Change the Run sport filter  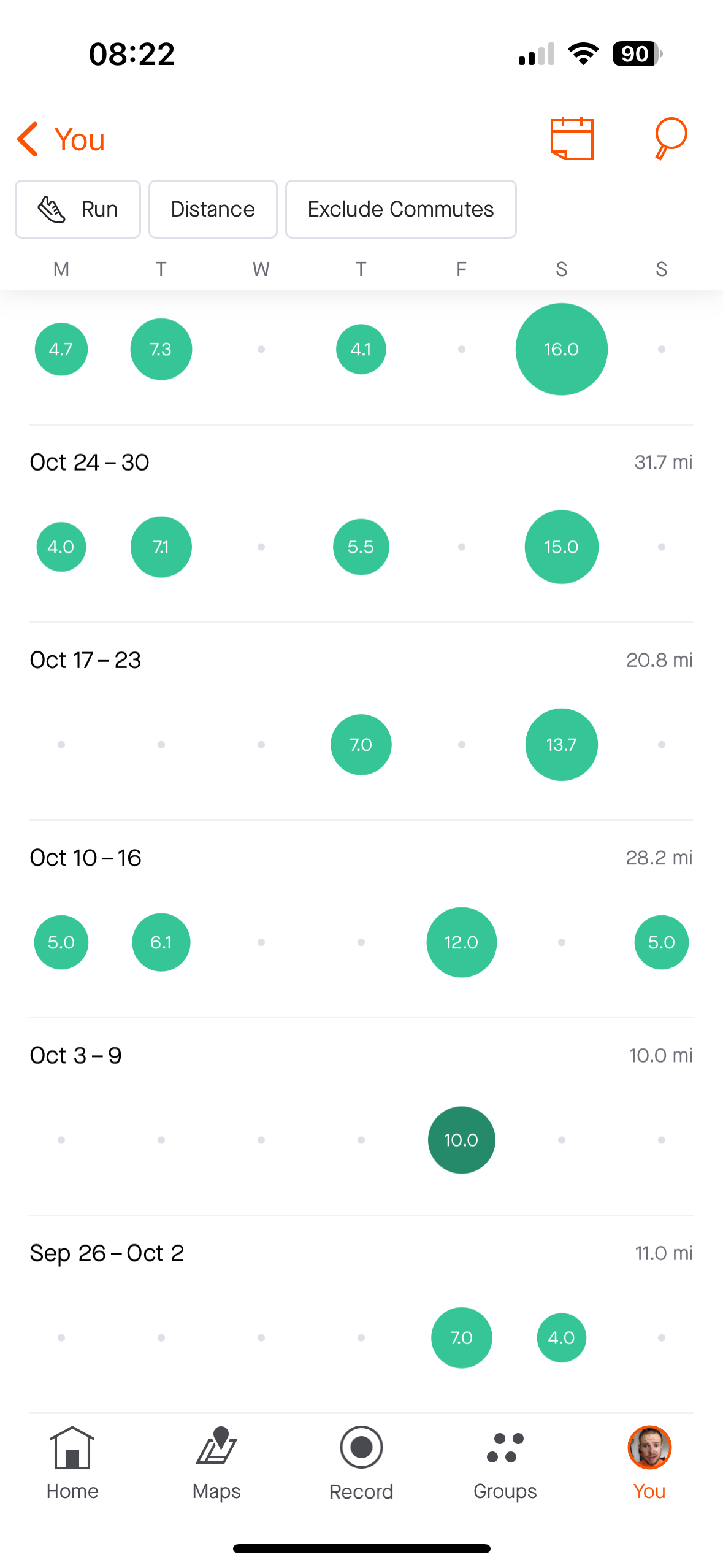coord(78,209)
